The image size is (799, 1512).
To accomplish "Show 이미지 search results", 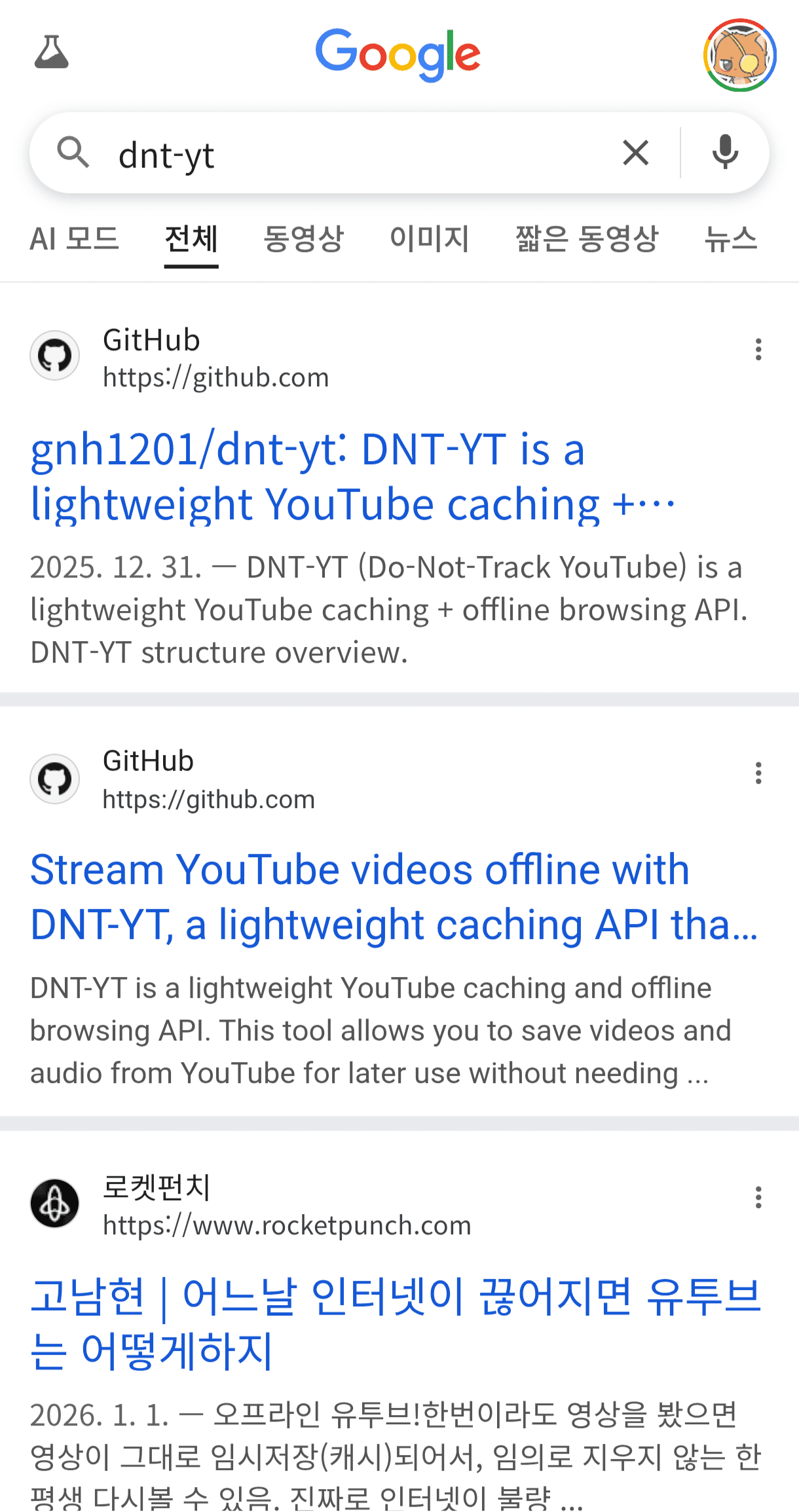I will point(430,239).
